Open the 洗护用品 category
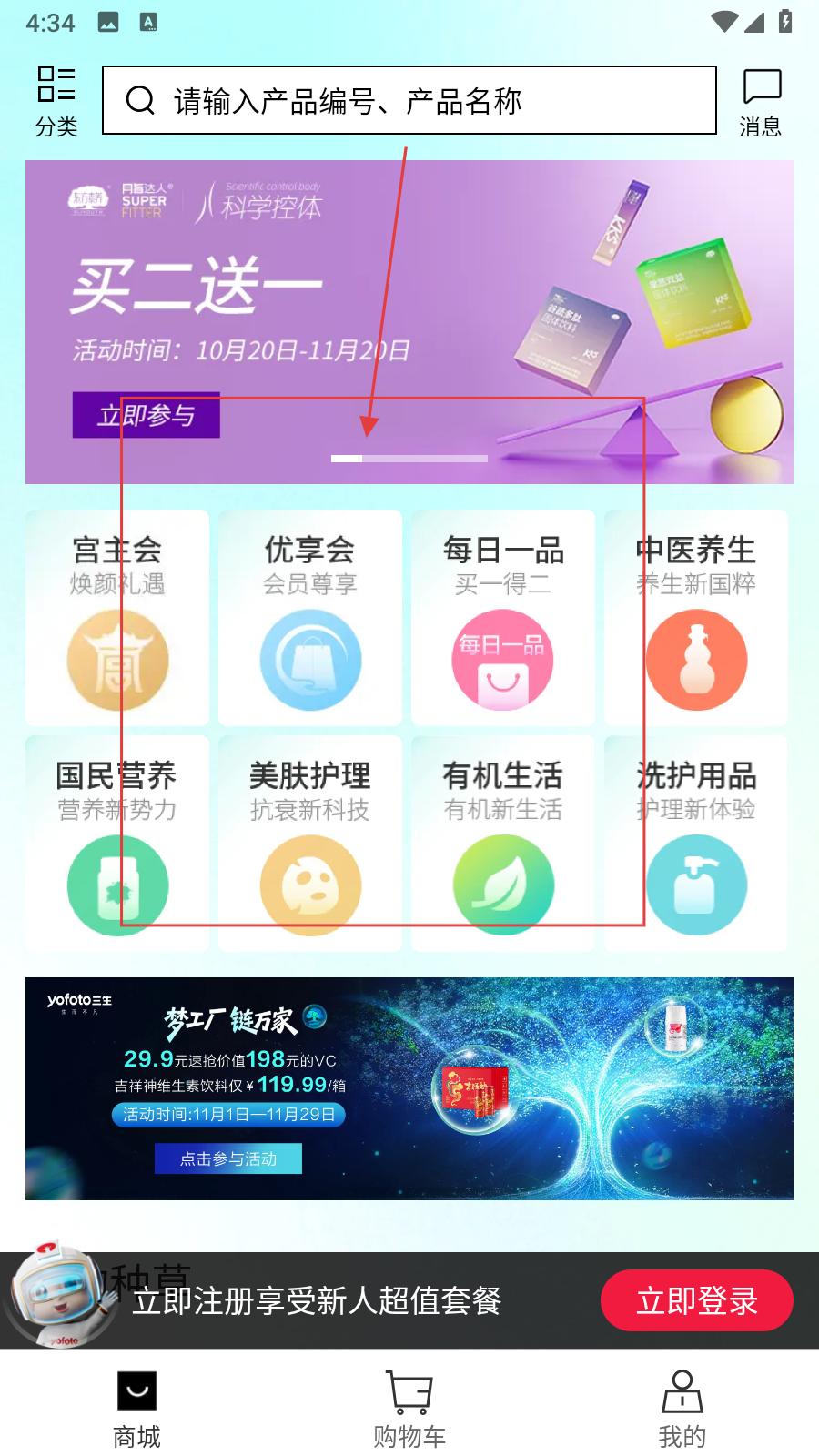This screenshot has width=819, height=1456. point(696,843)
